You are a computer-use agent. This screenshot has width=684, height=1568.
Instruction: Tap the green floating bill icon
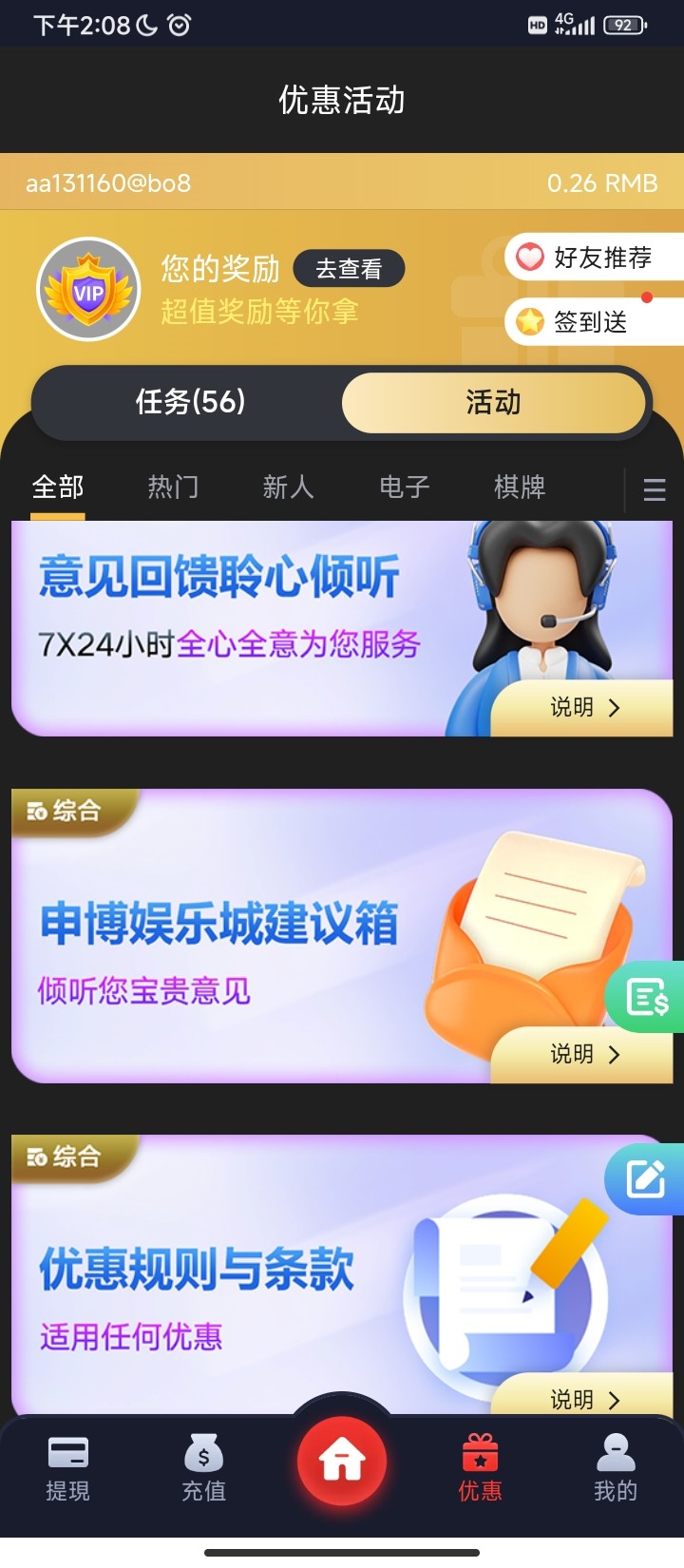pyautogui.click(x=647, y=997)
